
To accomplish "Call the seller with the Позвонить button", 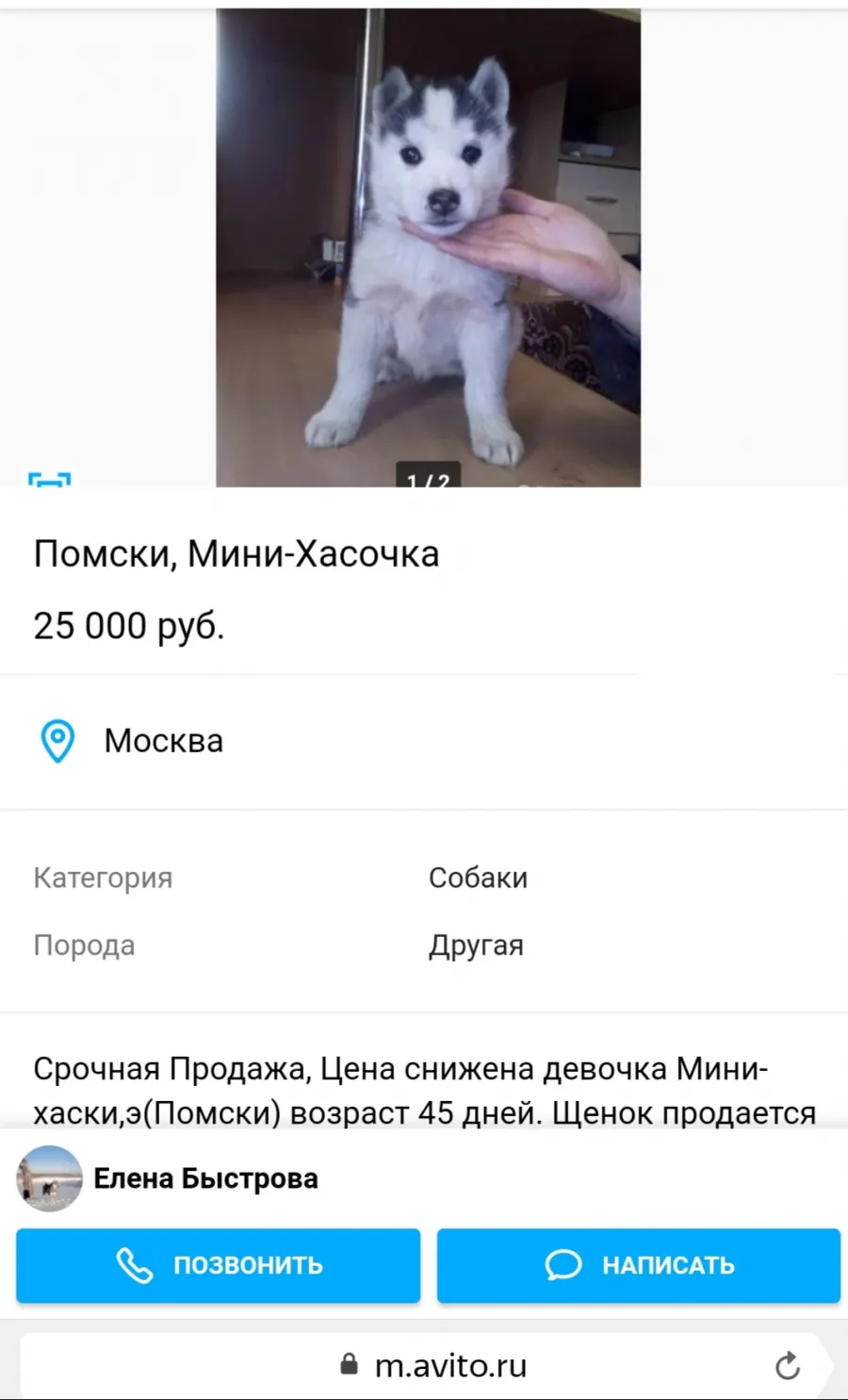I will (218, 1265).
